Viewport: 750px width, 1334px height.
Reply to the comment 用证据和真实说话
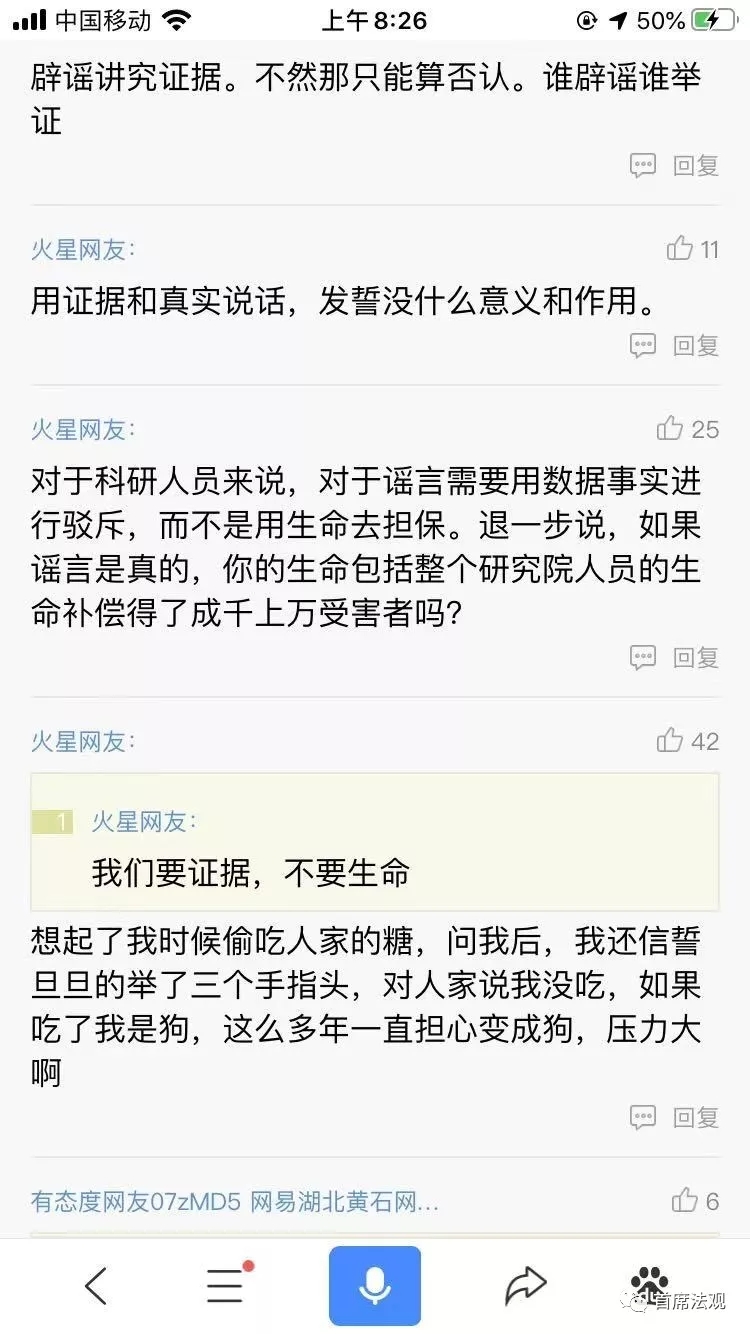[x=675, y=345]
